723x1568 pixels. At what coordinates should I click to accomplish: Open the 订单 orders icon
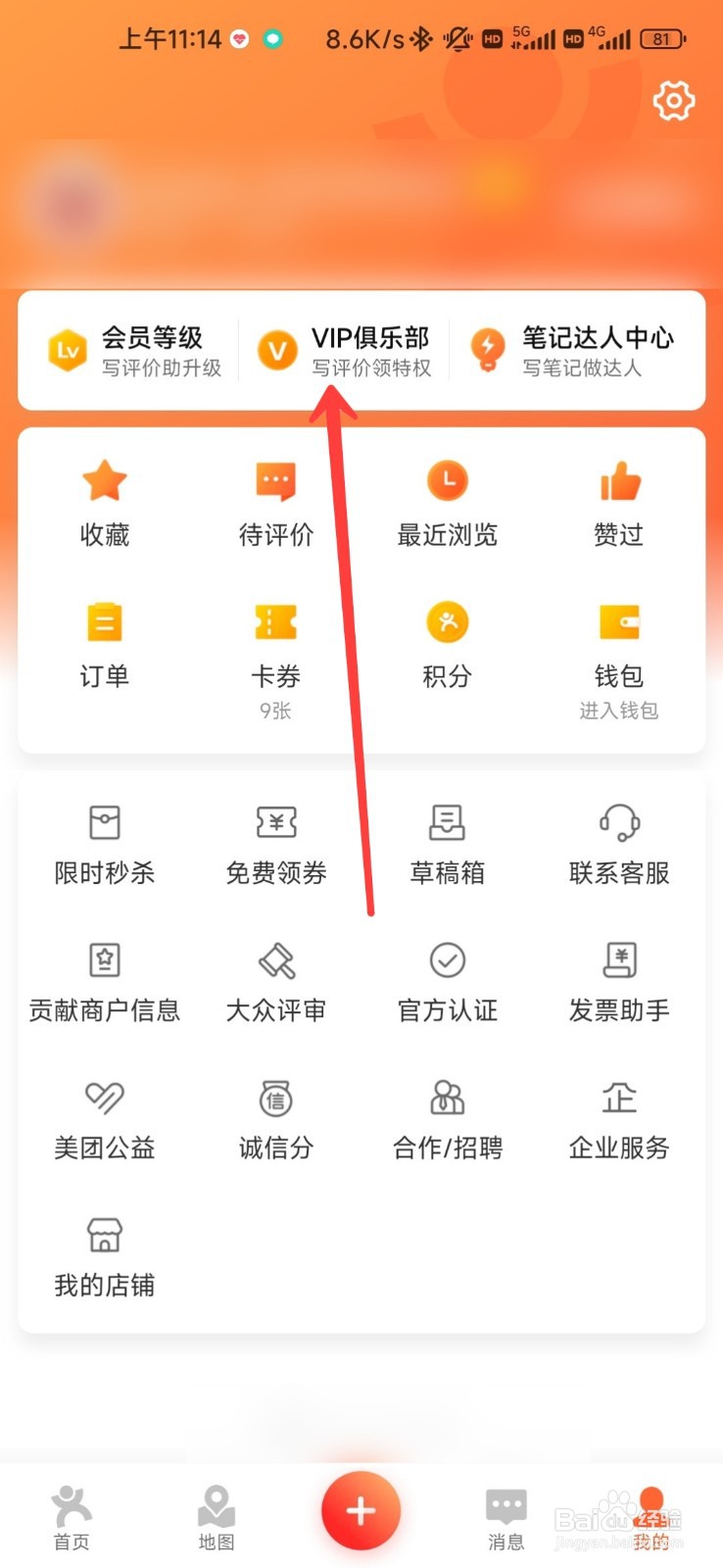(x=104, y=642)
